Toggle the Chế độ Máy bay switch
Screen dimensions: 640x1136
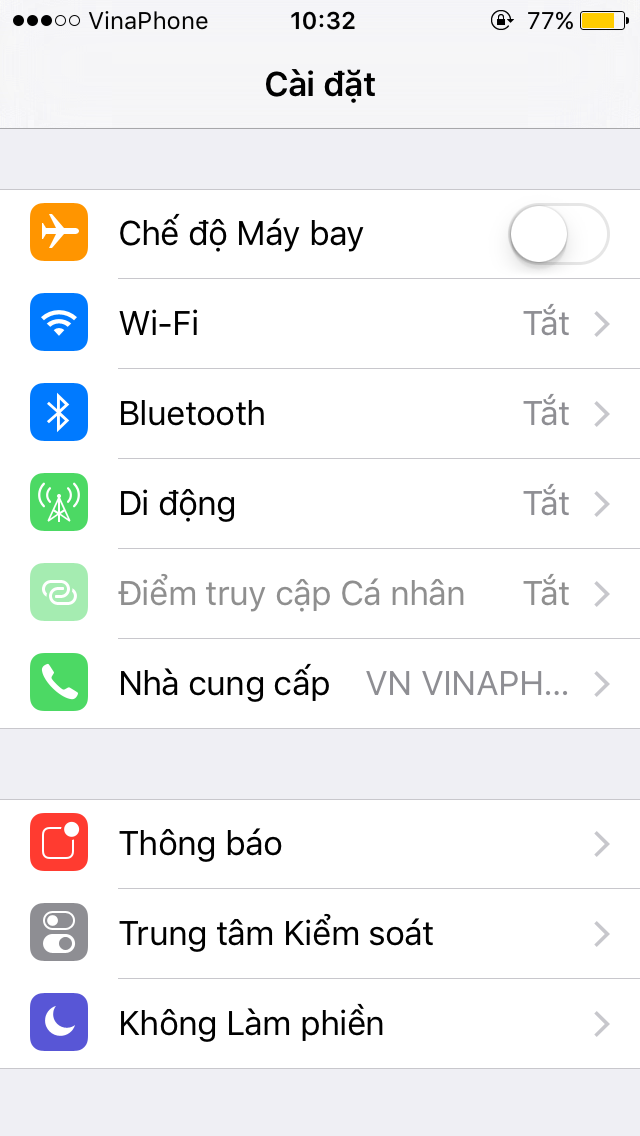pos(559,234)
